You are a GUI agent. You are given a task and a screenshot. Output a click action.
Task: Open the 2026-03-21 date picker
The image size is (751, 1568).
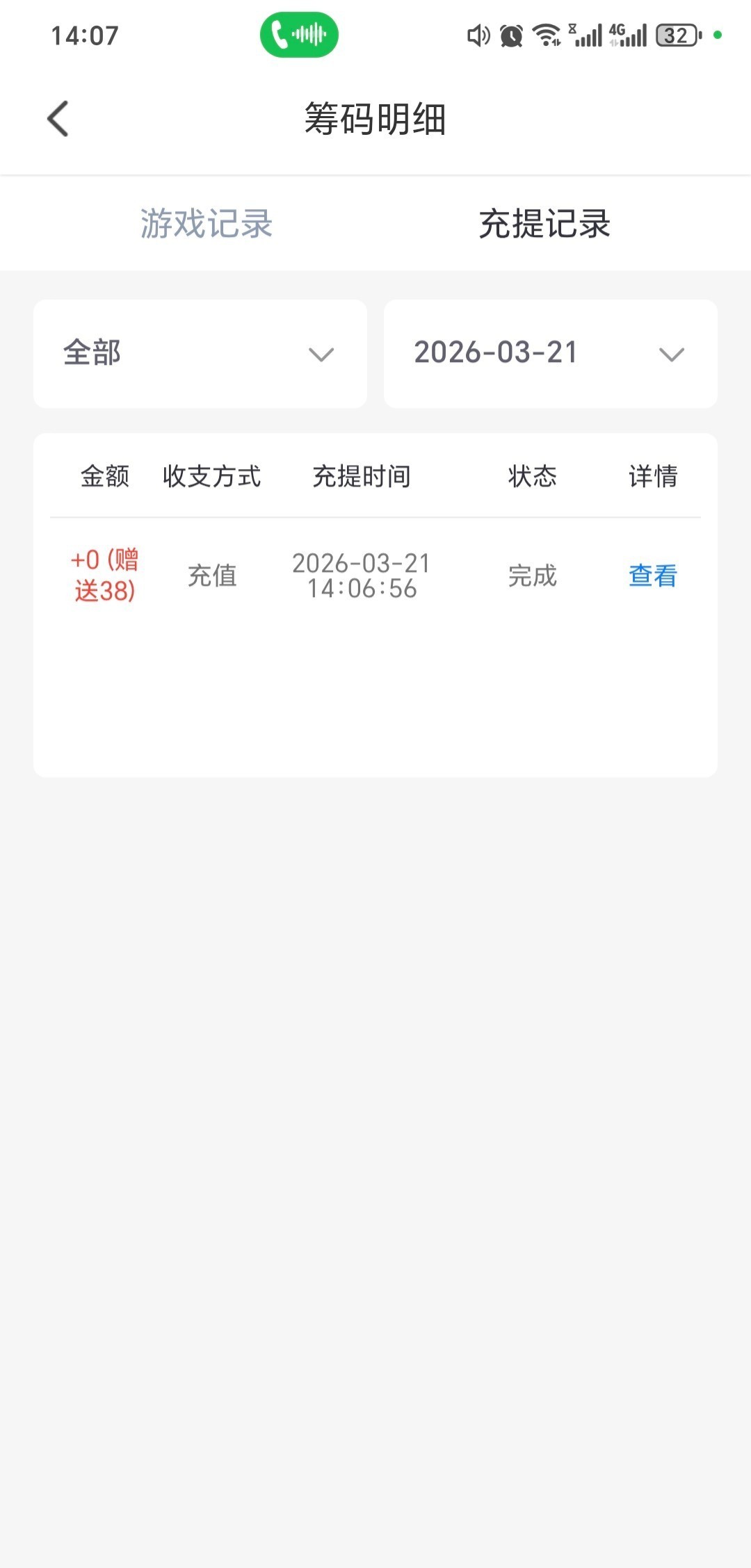(550, 354)
